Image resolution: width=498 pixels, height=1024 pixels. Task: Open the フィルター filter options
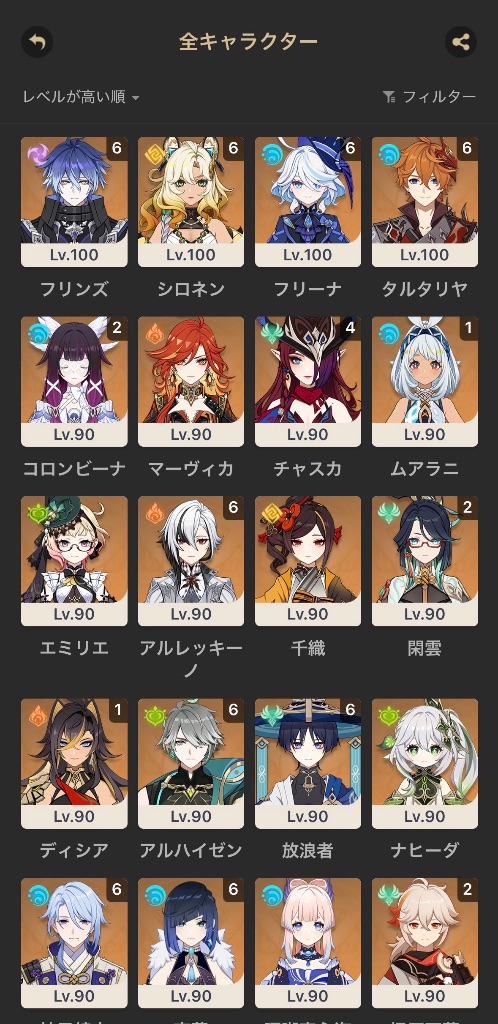pos(429,97)
